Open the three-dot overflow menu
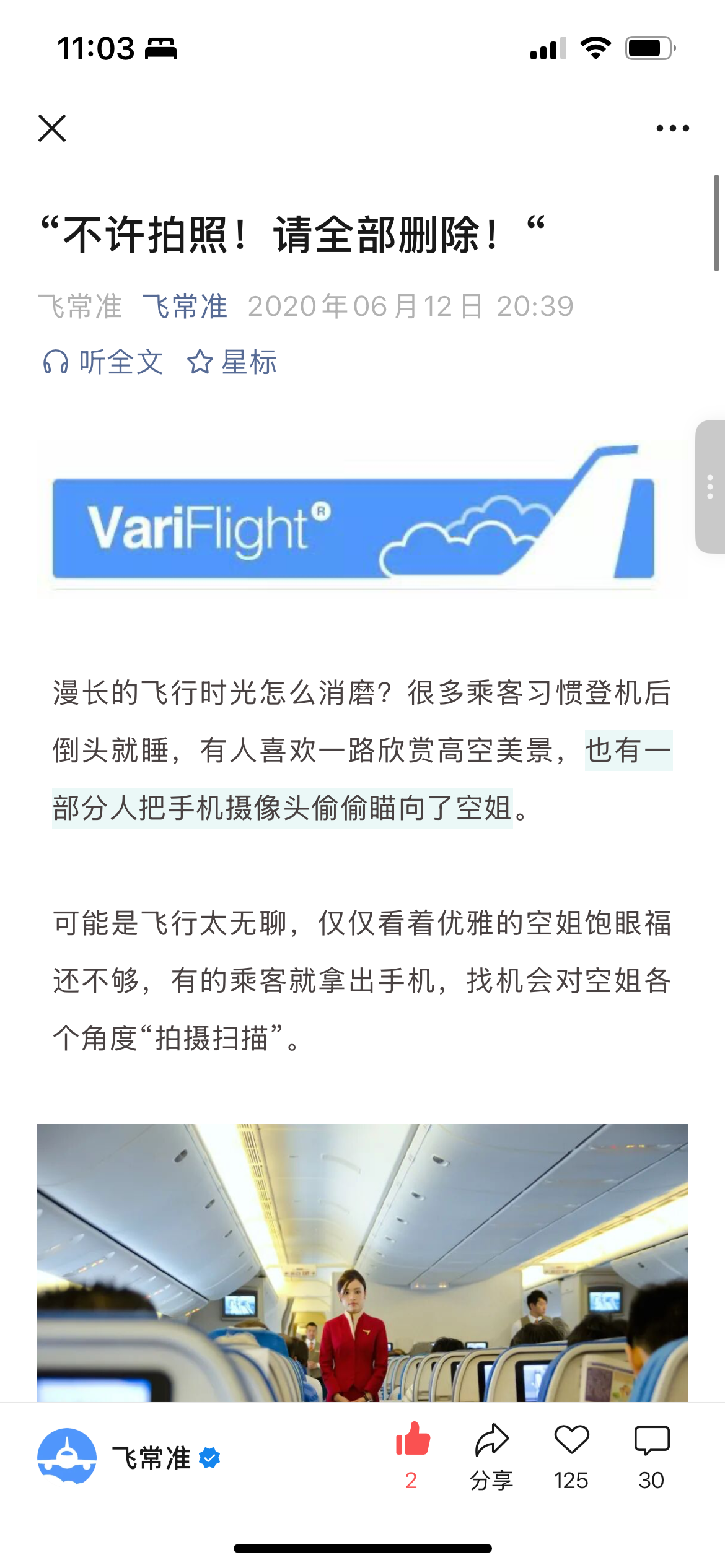This screenshot has width=725, height=1568. 672,128
